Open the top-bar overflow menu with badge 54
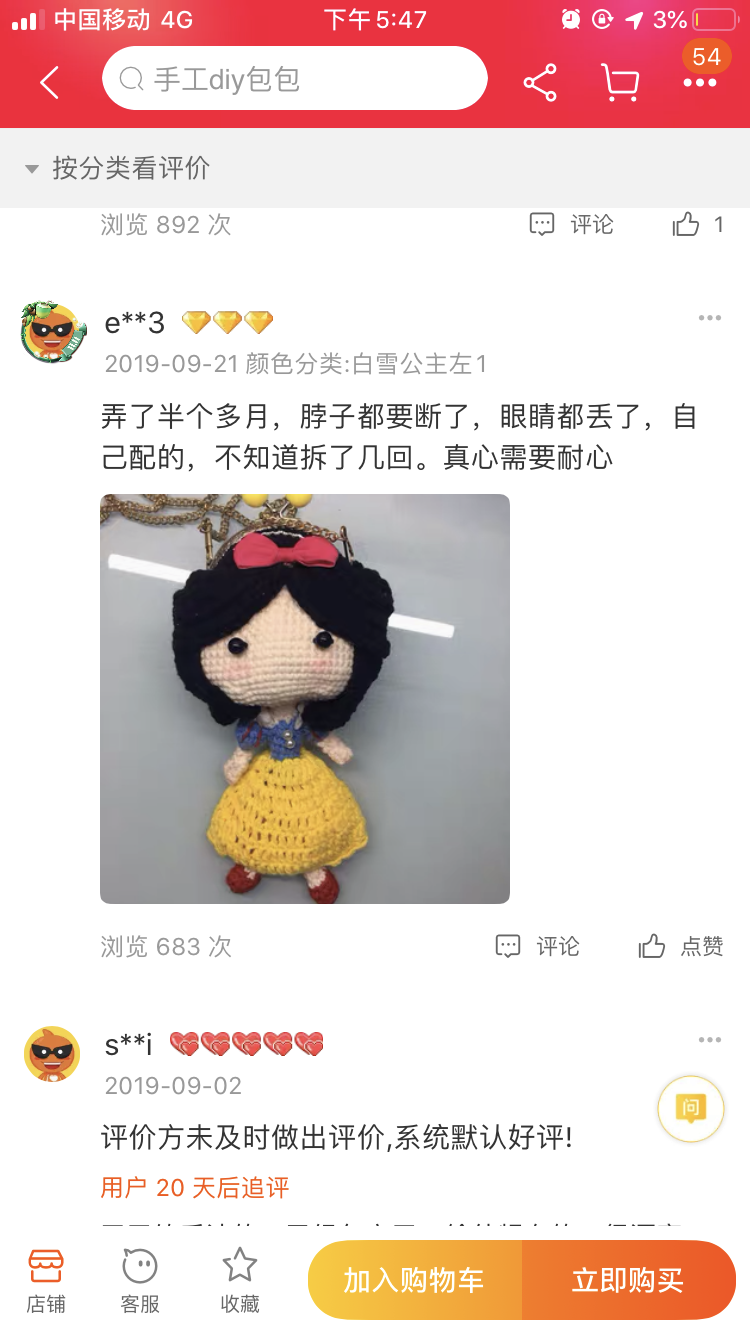 [700, 82]
